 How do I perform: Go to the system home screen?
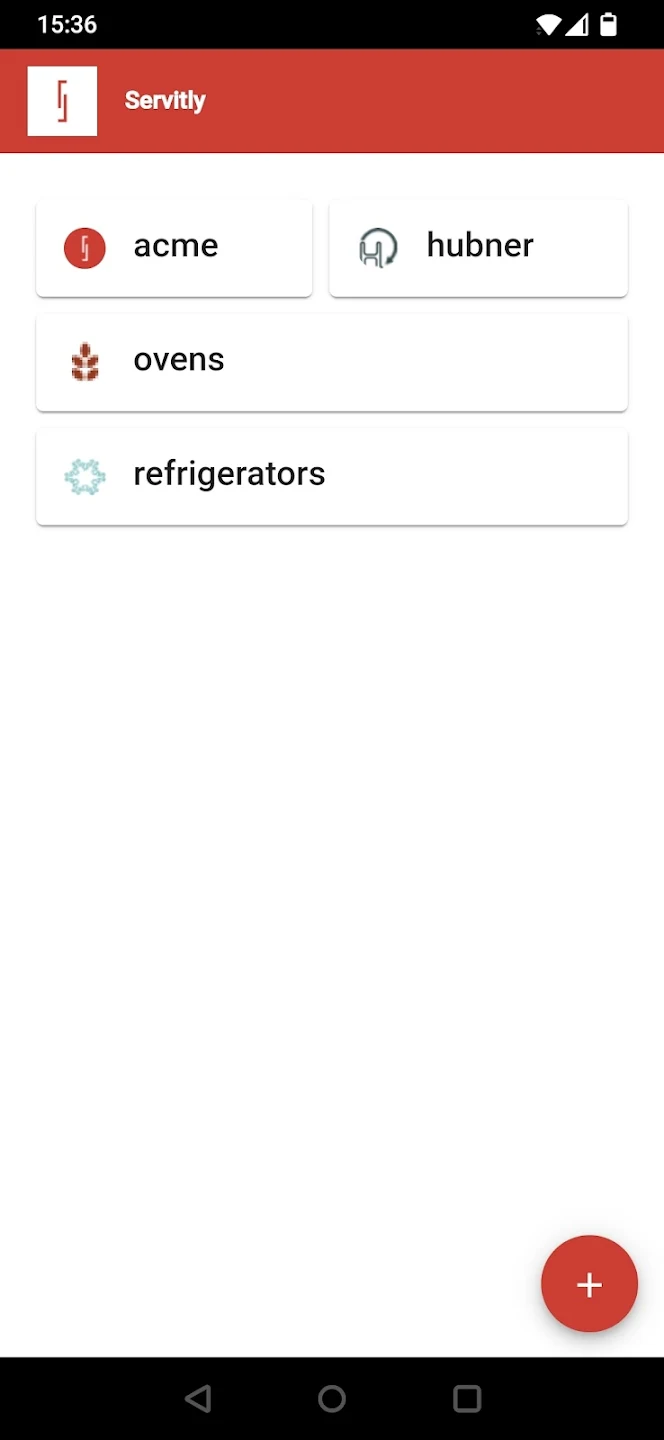(332, 1398)
